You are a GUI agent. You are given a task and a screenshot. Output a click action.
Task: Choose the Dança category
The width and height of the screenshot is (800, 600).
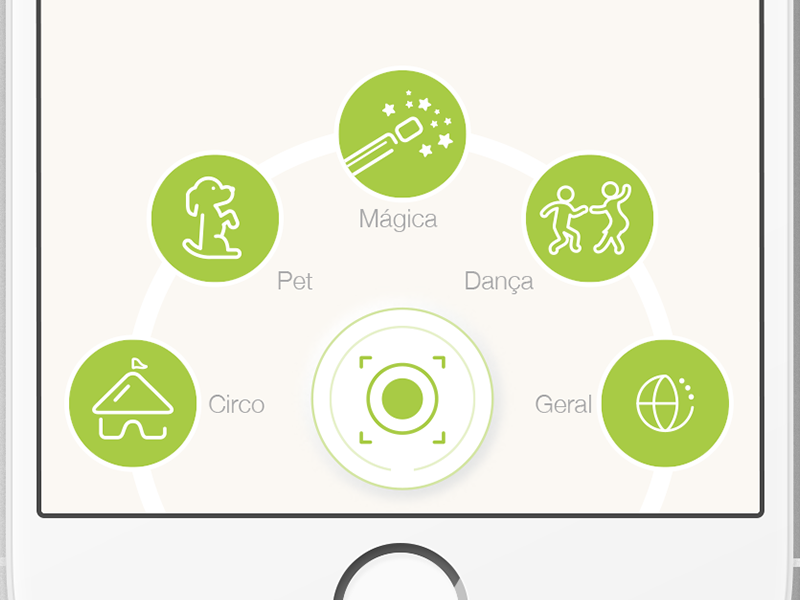(x=589, y=216)
